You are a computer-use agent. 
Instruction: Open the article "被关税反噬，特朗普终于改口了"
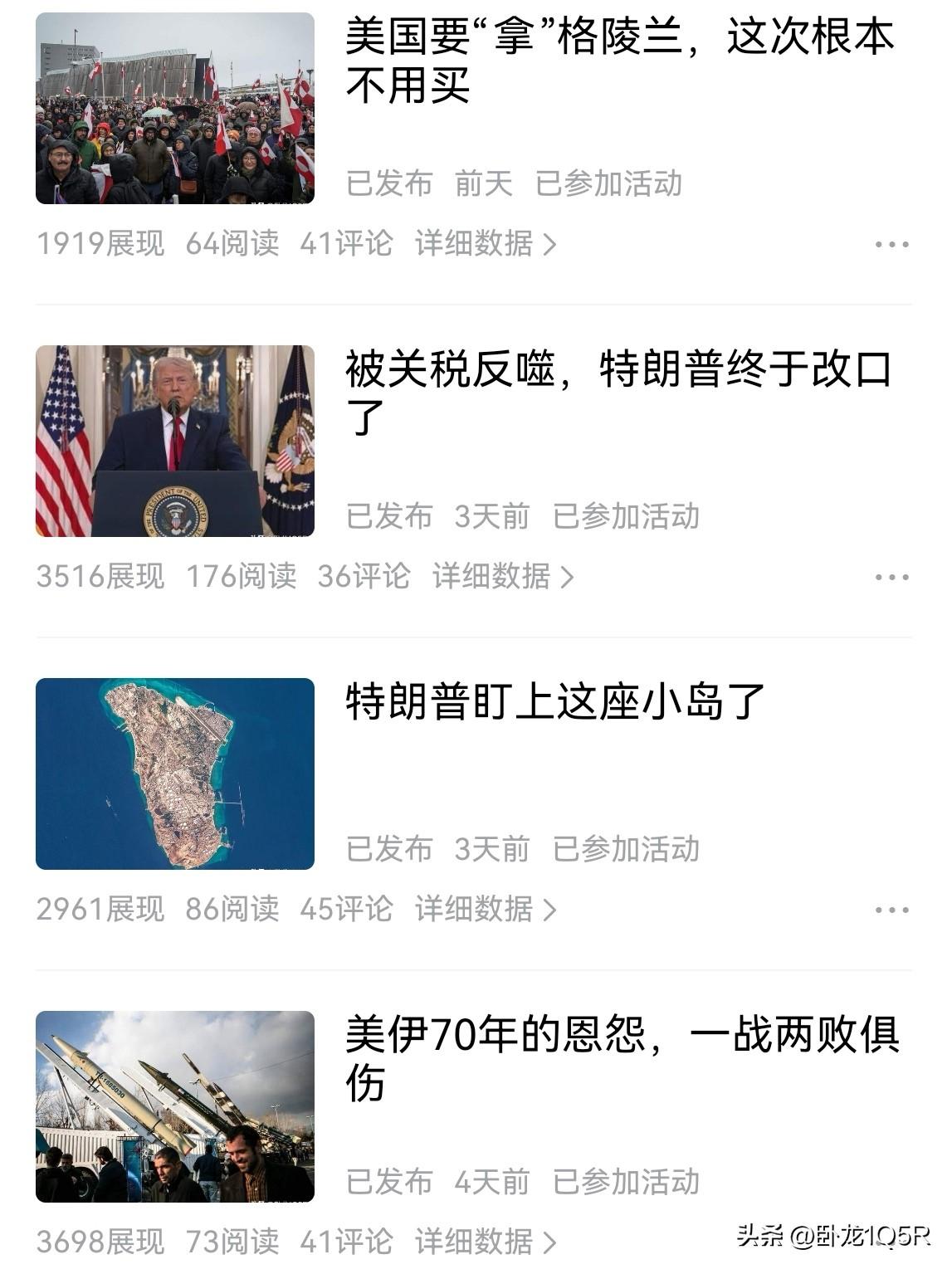coord(618,393)
